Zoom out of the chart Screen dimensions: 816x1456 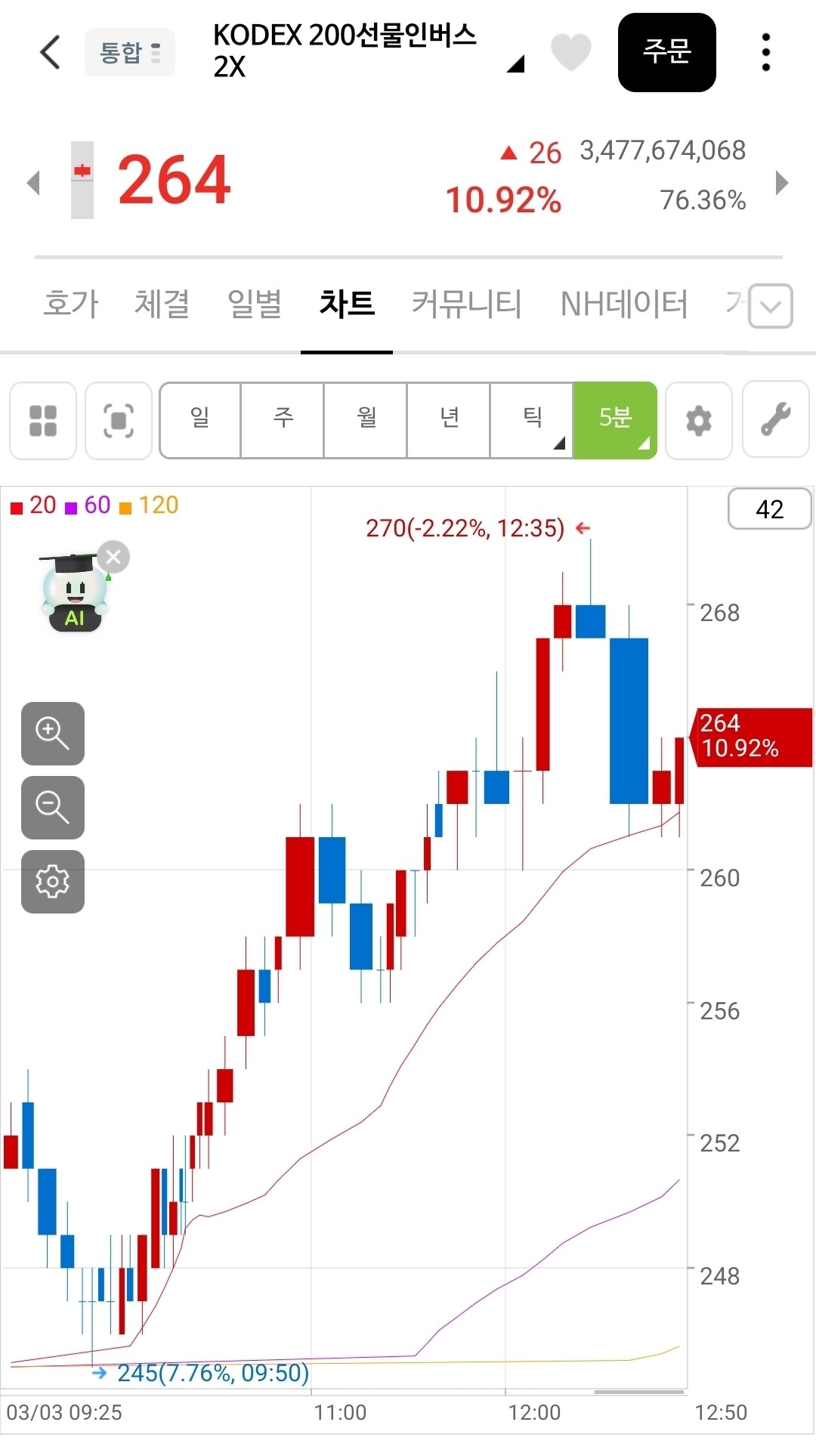(x=52, y=807)
